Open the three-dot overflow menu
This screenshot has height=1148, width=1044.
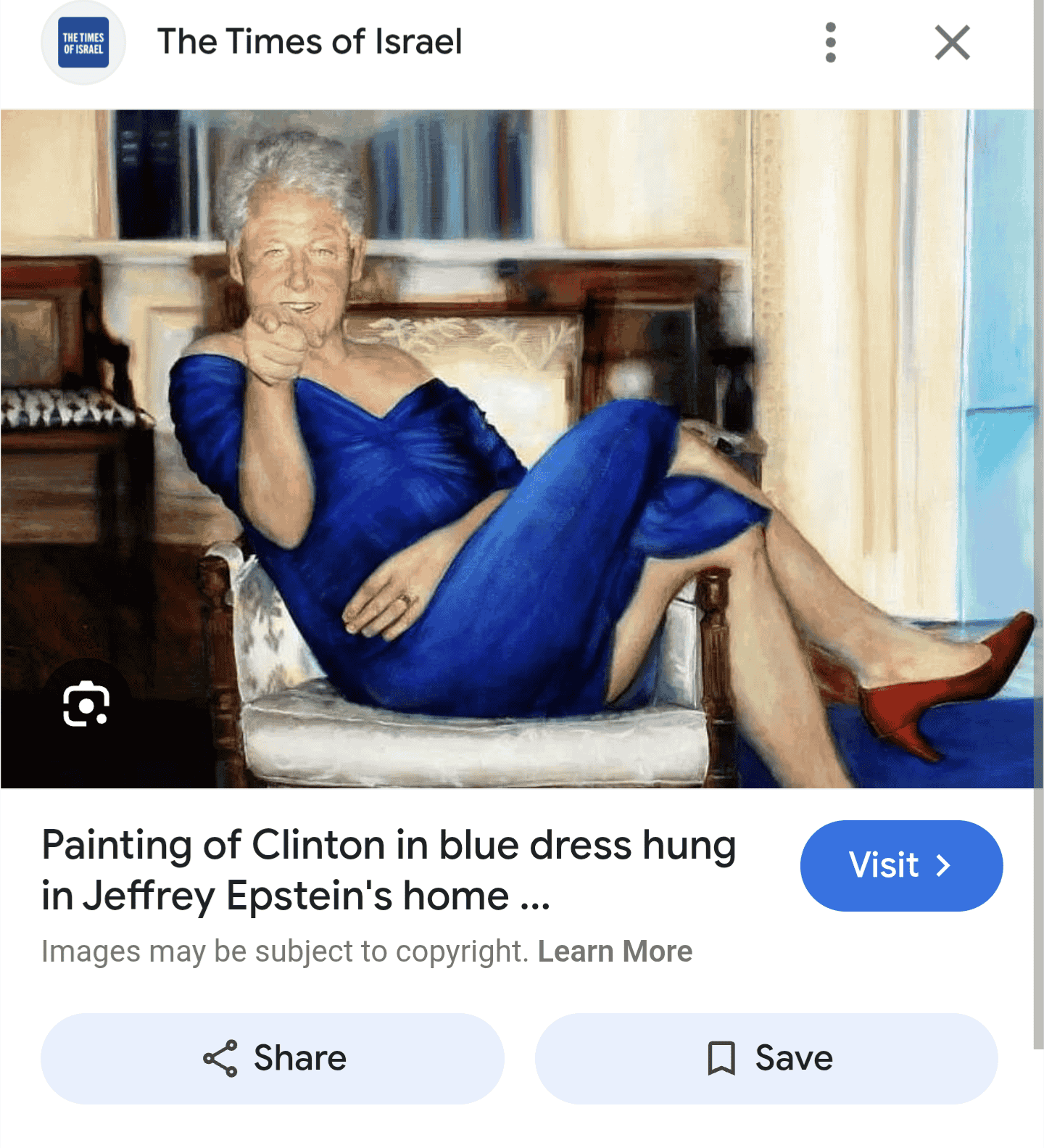[x=830, y=43]
